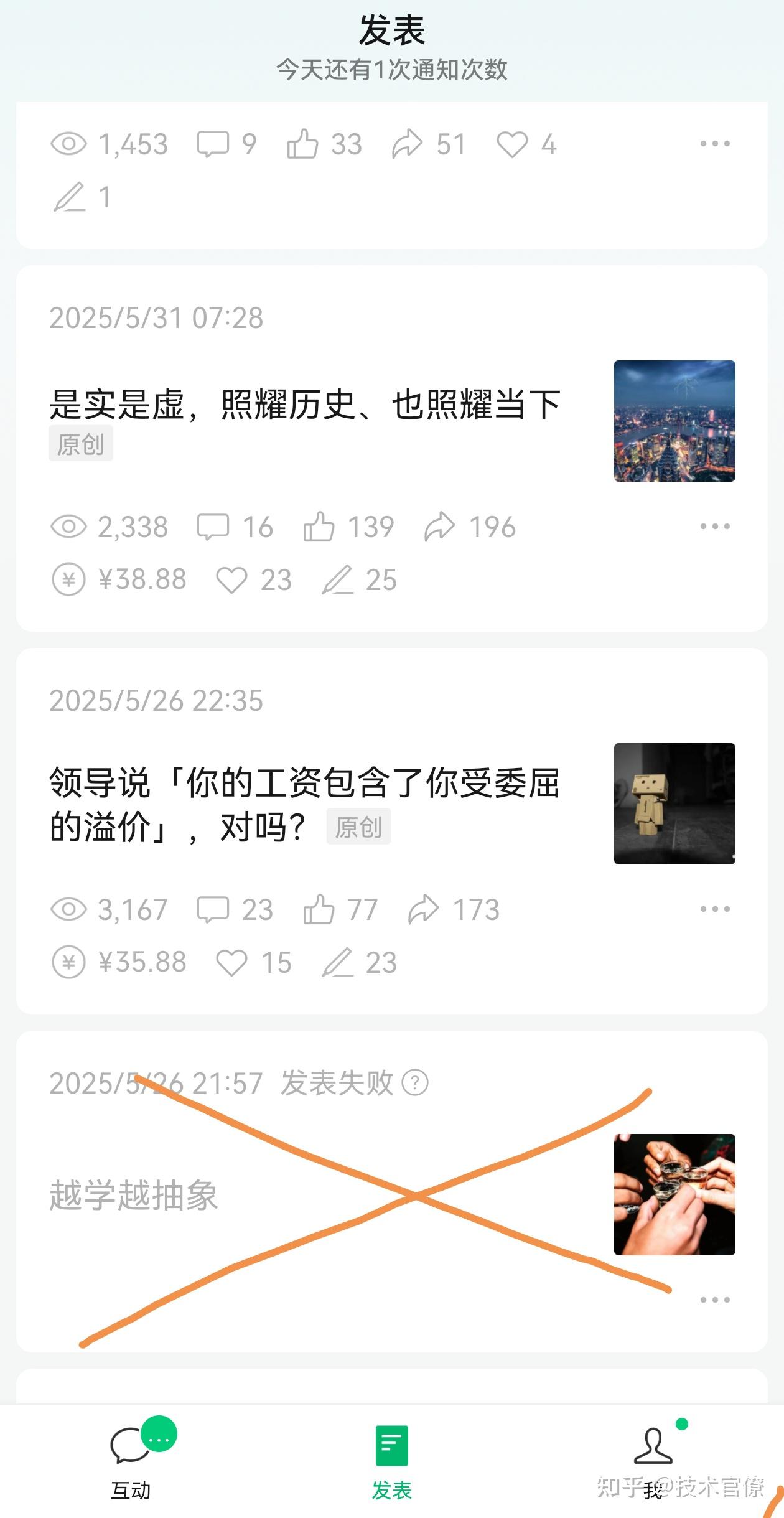Open more options for the 2025/5/31 post
The image size is (784, 1518).
715,527
